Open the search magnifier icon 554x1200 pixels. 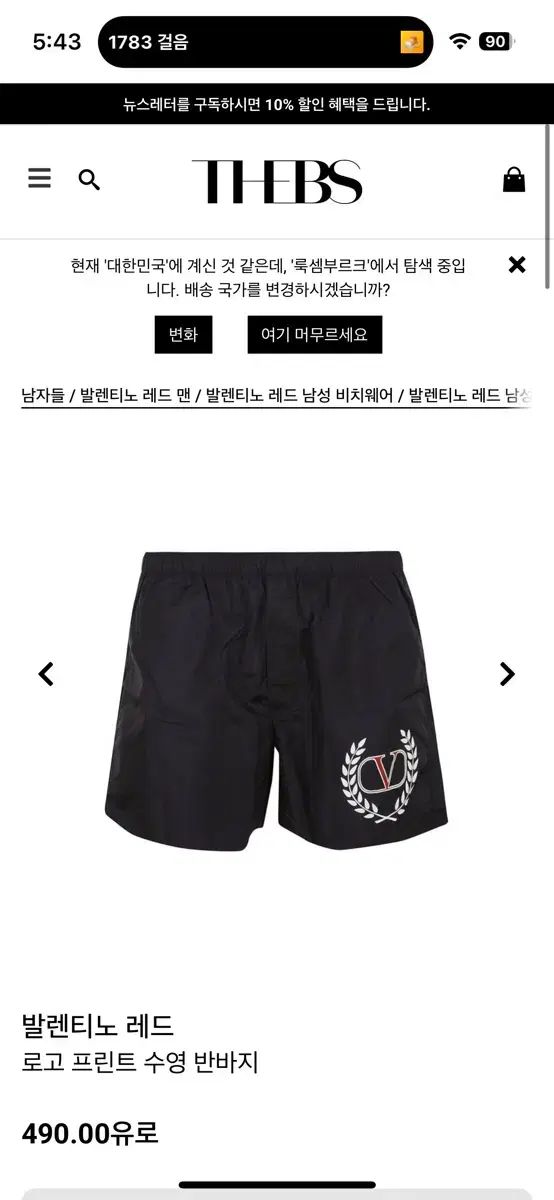[89, 180]
